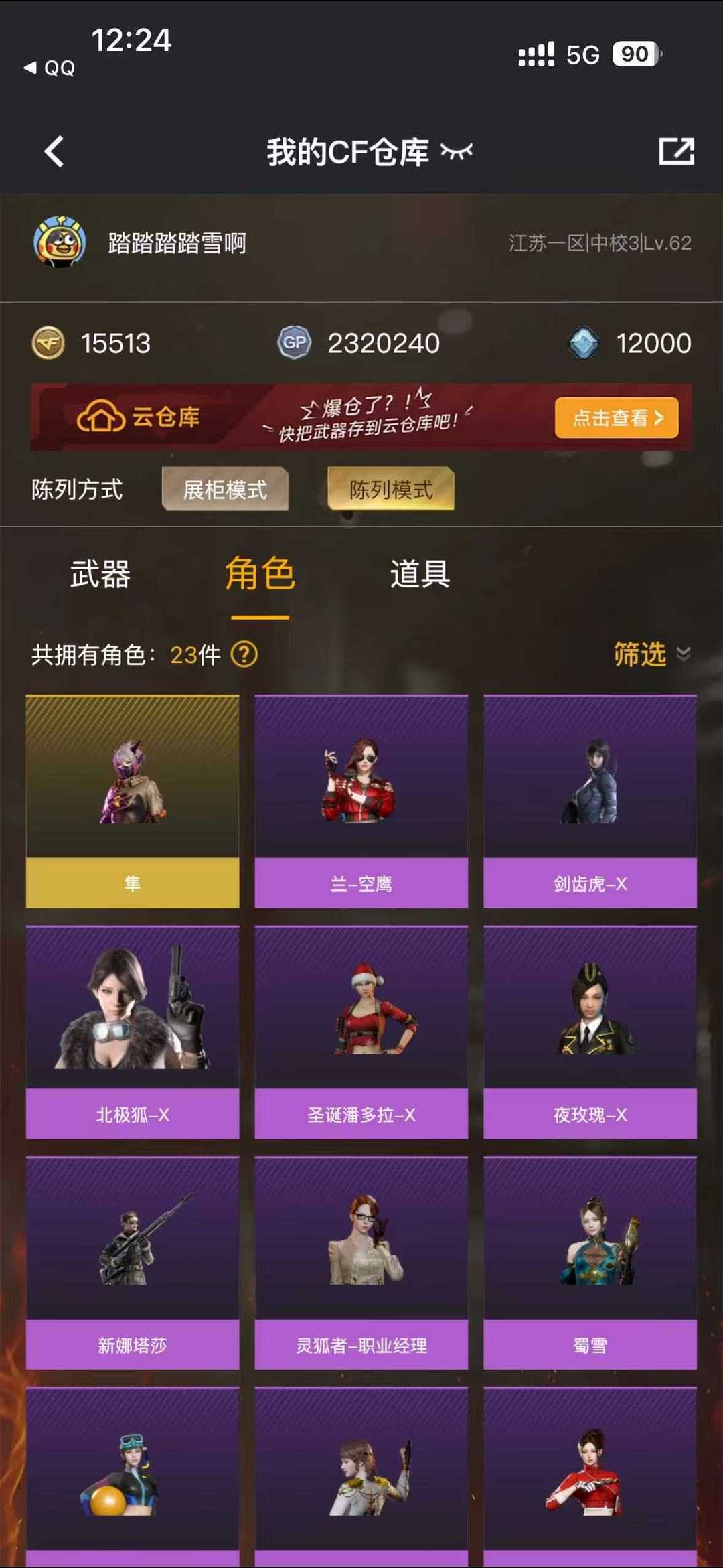The image size is (723, 1568).
Task: Switch display to 展柜模式
Action: coord(225,490)
